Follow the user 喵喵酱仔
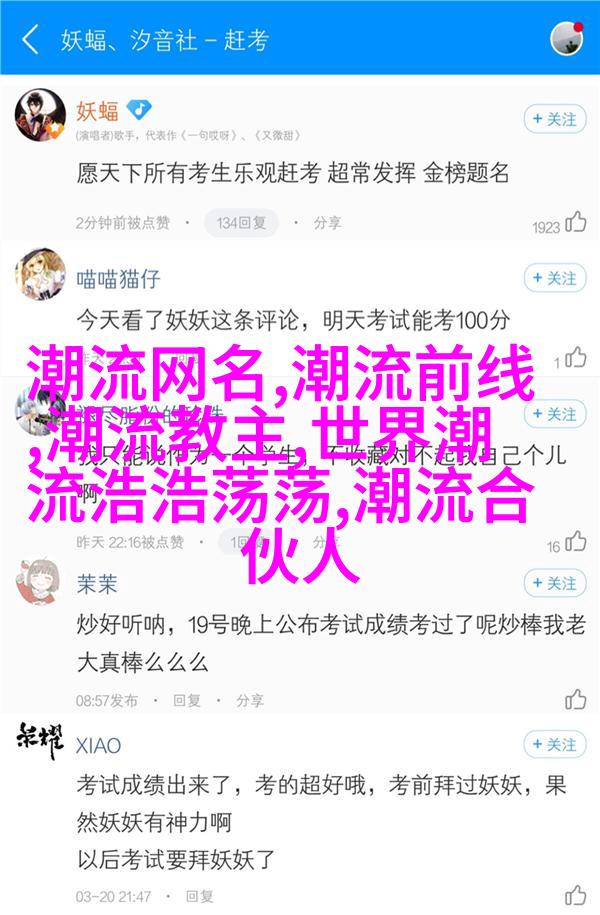 [x=554, y=278]
